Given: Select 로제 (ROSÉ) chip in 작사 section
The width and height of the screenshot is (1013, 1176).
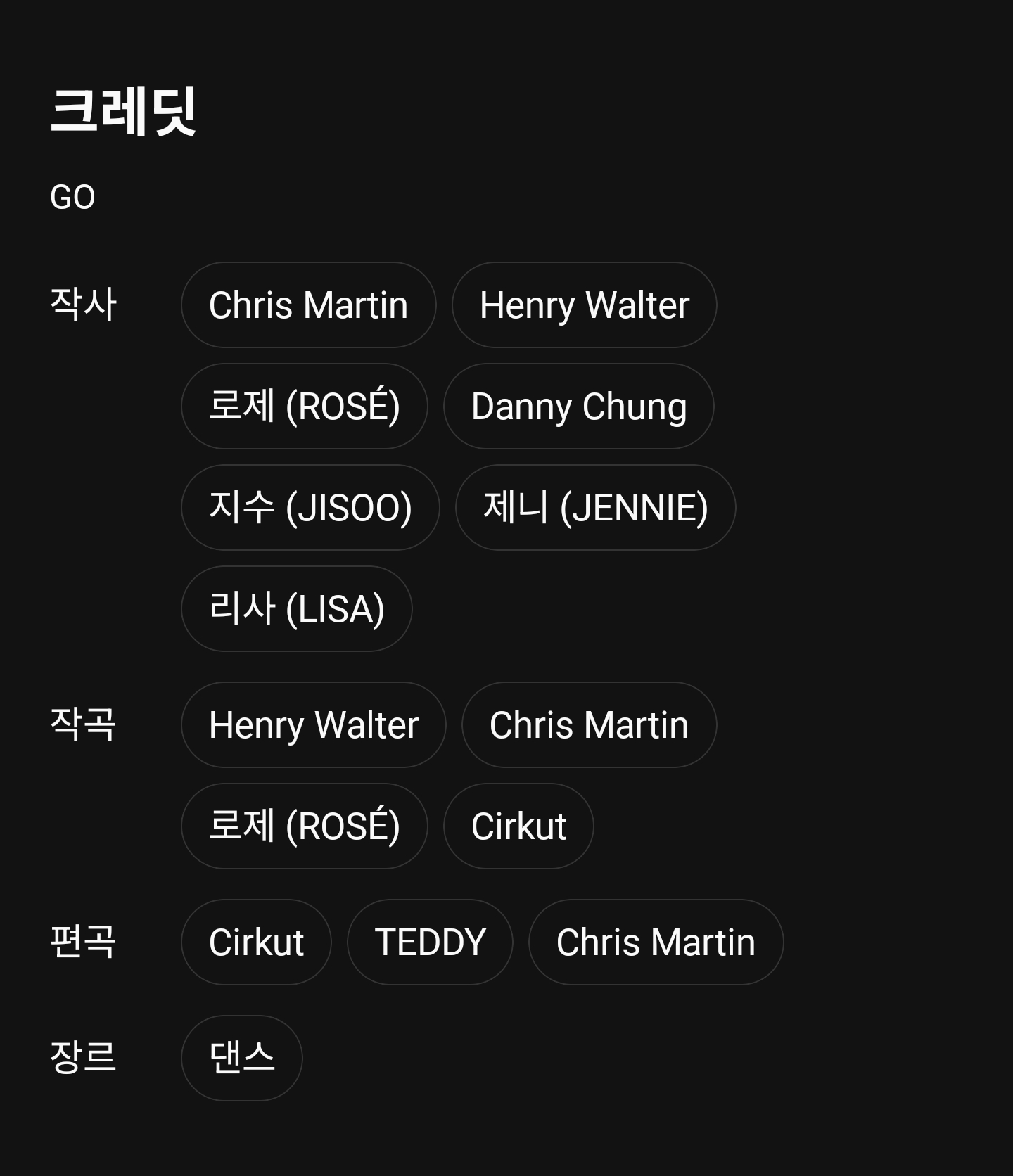Looking at the screenshot, I should [304, 407].
